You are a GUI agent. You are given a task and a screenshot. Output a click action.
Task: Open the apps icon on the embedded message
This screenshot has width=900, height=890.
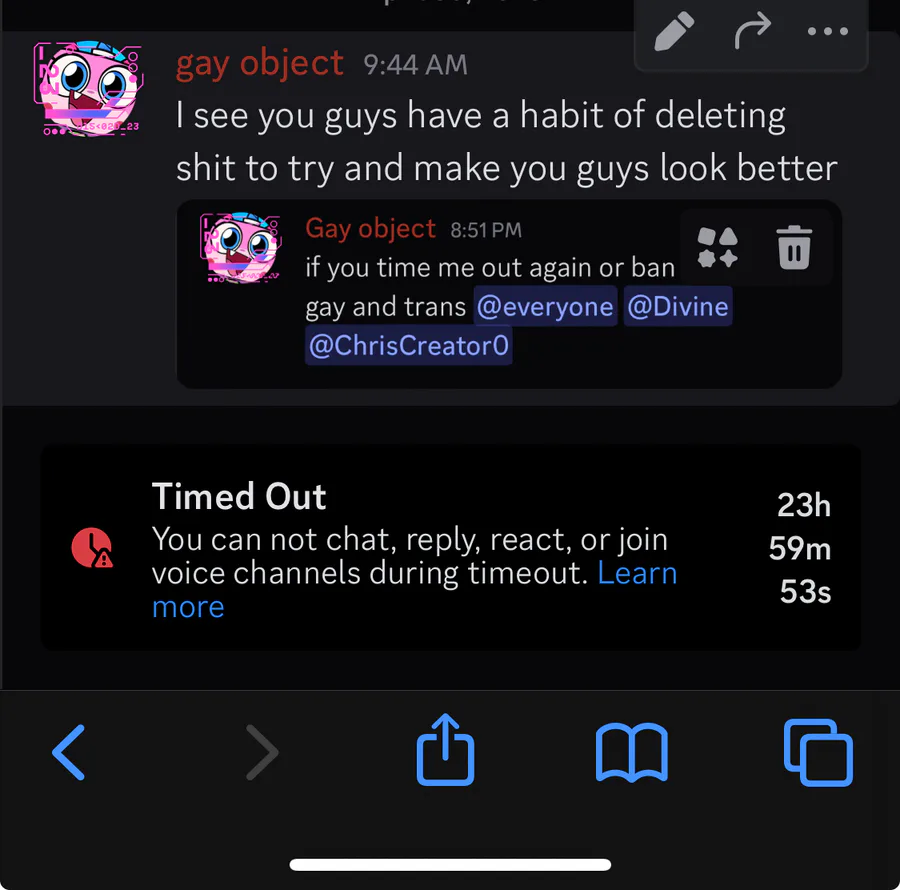point(717,247)
